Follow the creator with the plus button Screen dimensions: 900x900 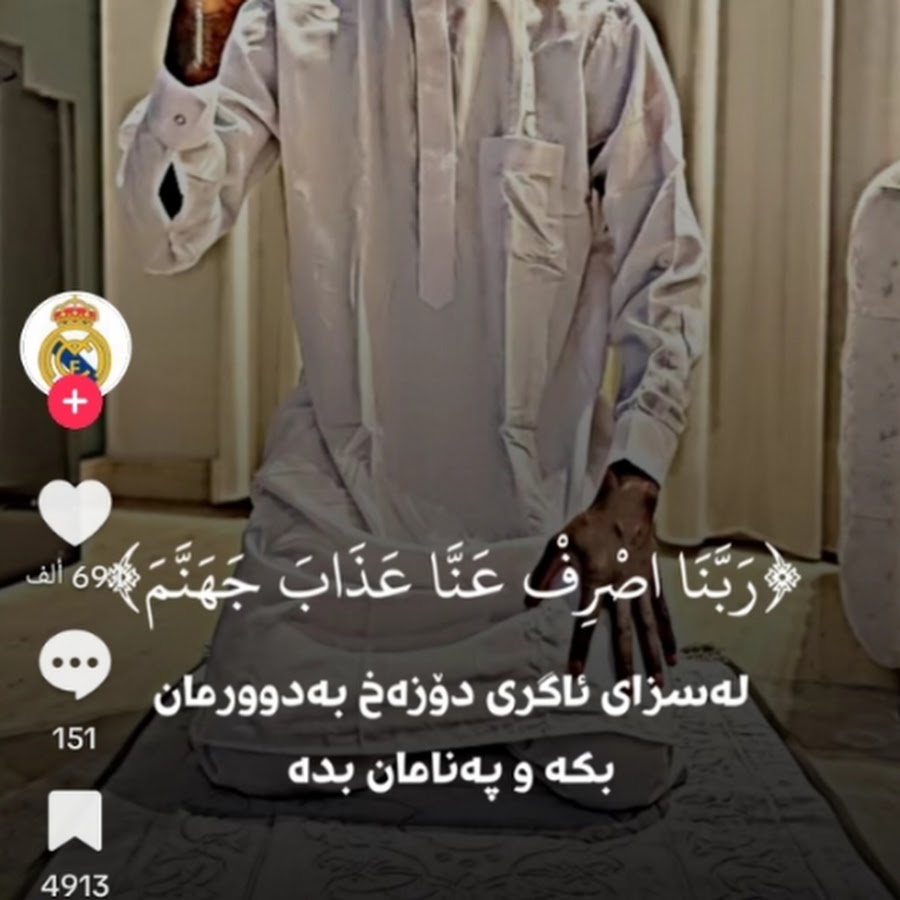tap(75, 402)
